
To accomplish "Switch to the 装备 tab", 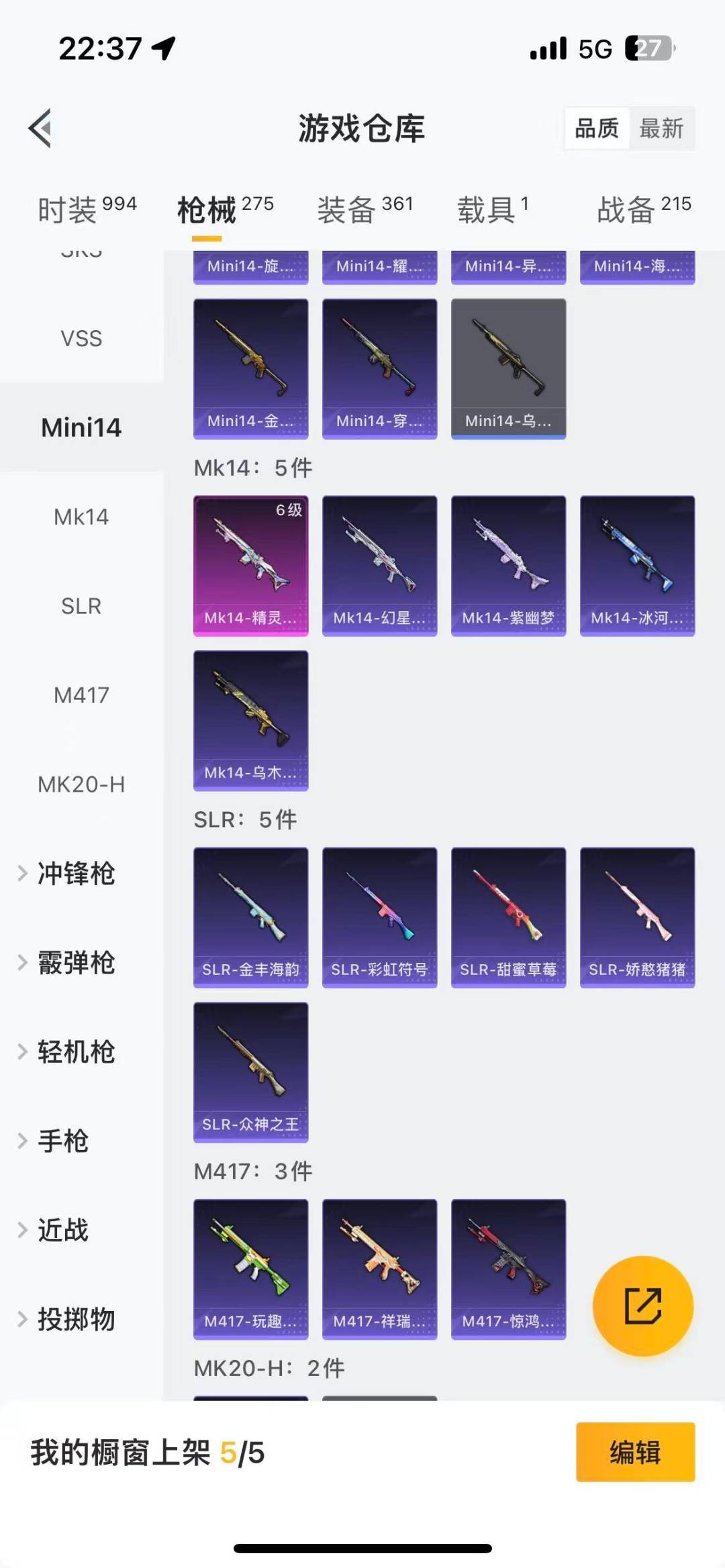I will [x=365, y=209].
